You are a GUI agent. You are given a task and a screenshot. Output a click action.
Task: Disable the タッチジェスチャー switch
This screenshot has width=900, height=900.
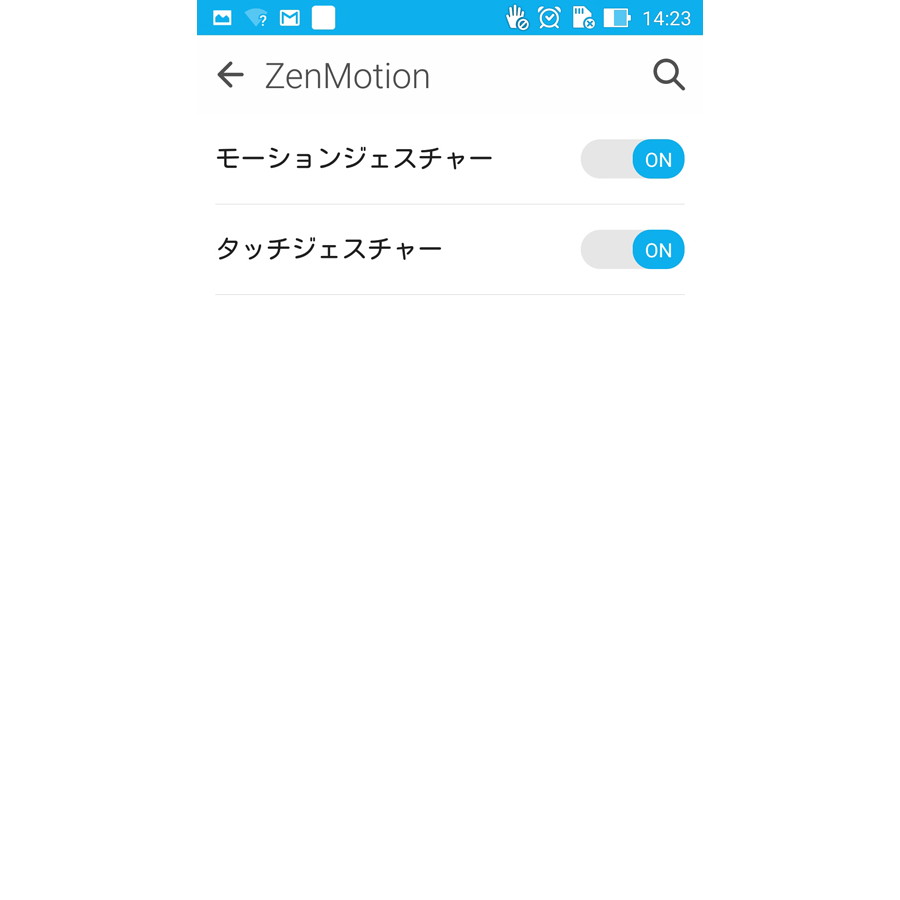point(632,250)
